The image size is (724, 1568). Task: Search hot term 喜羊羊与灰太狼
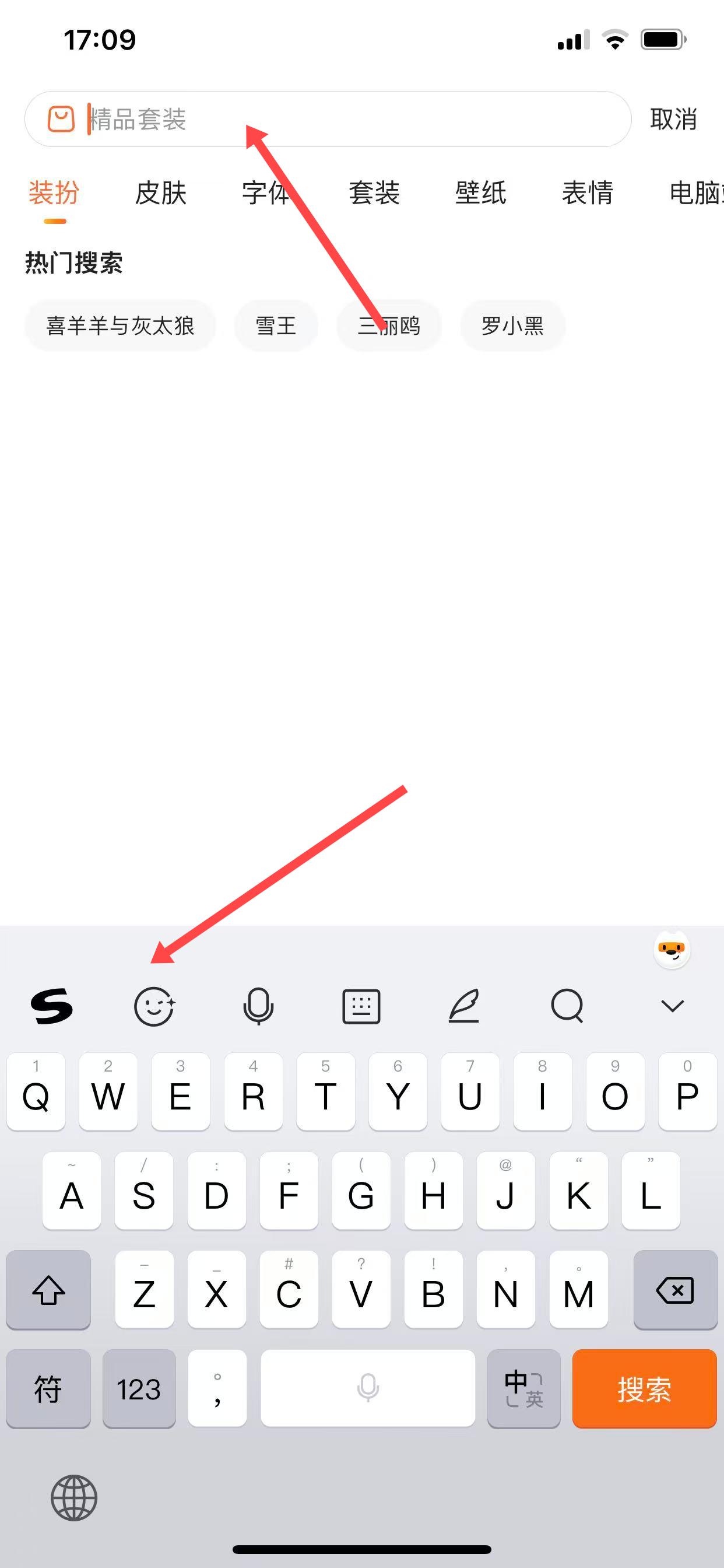coord(120,325)
